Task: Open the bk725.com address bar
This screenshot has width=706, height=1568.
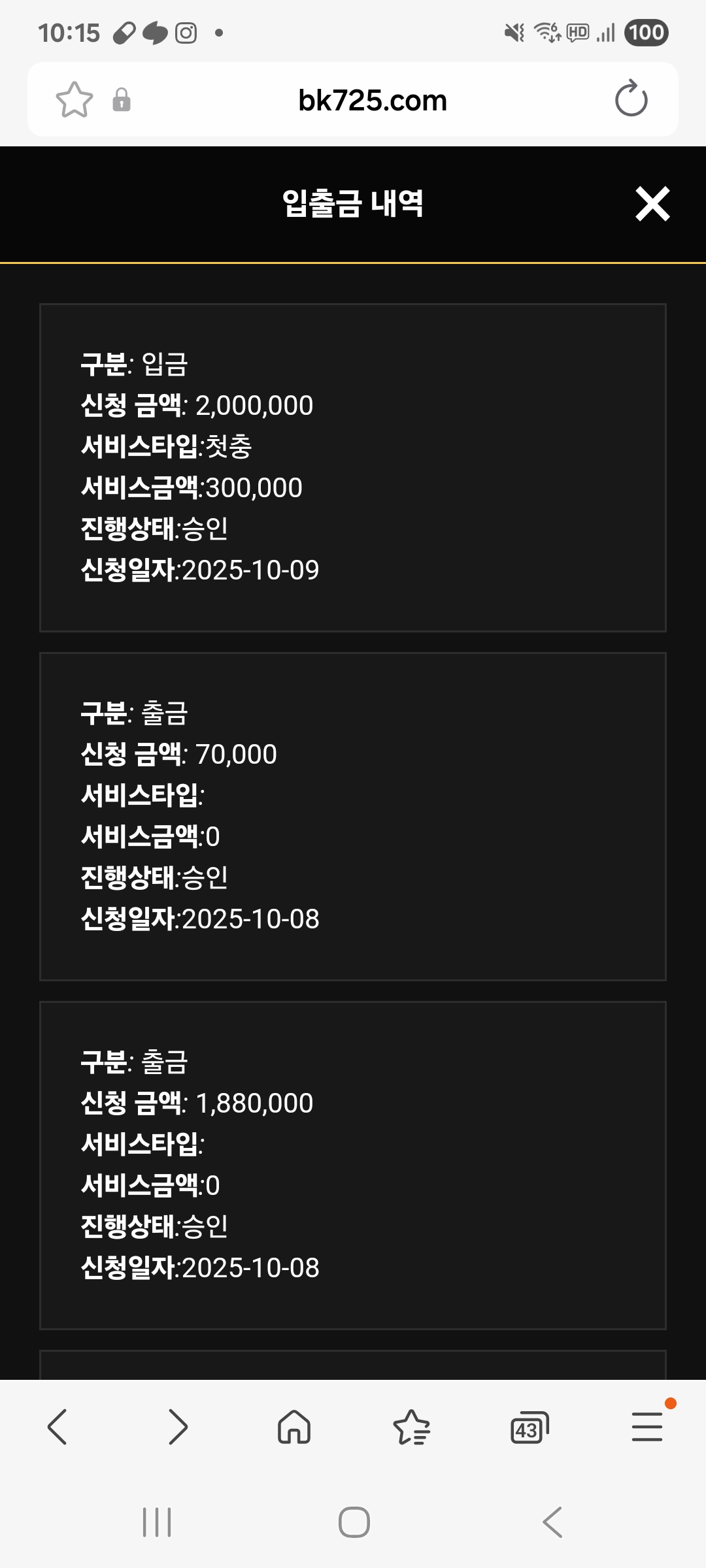Action: (x=372, y=101)
